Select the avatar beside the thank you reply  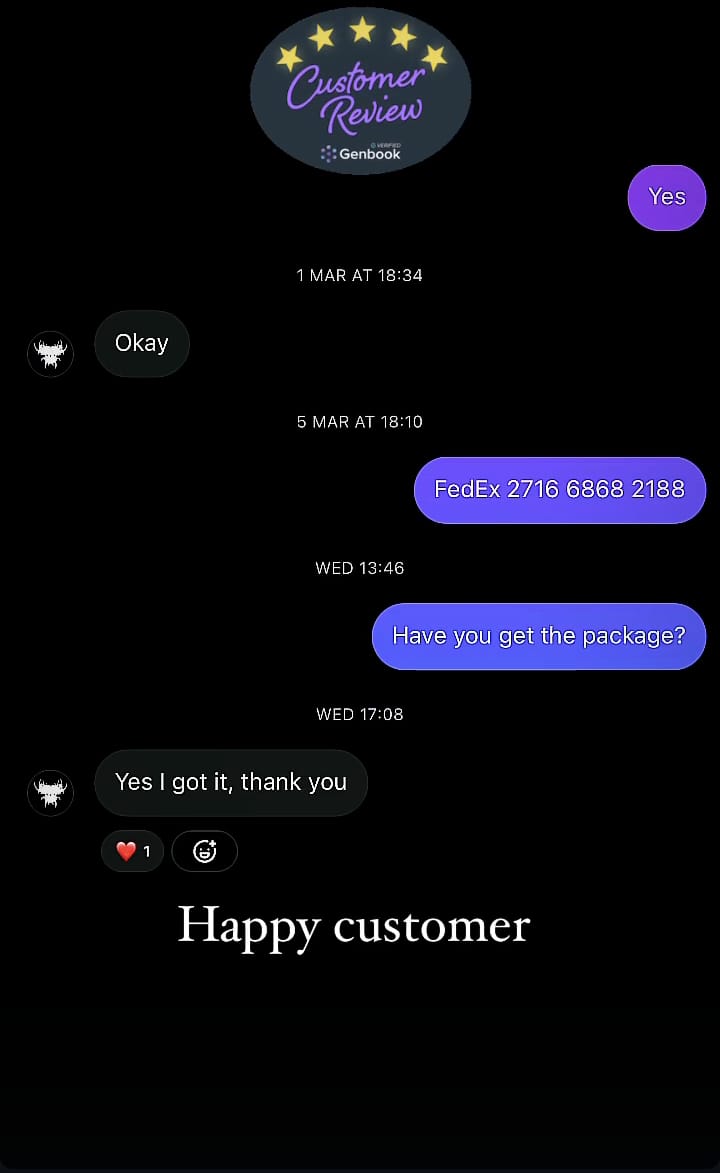[x=50, y=793]
